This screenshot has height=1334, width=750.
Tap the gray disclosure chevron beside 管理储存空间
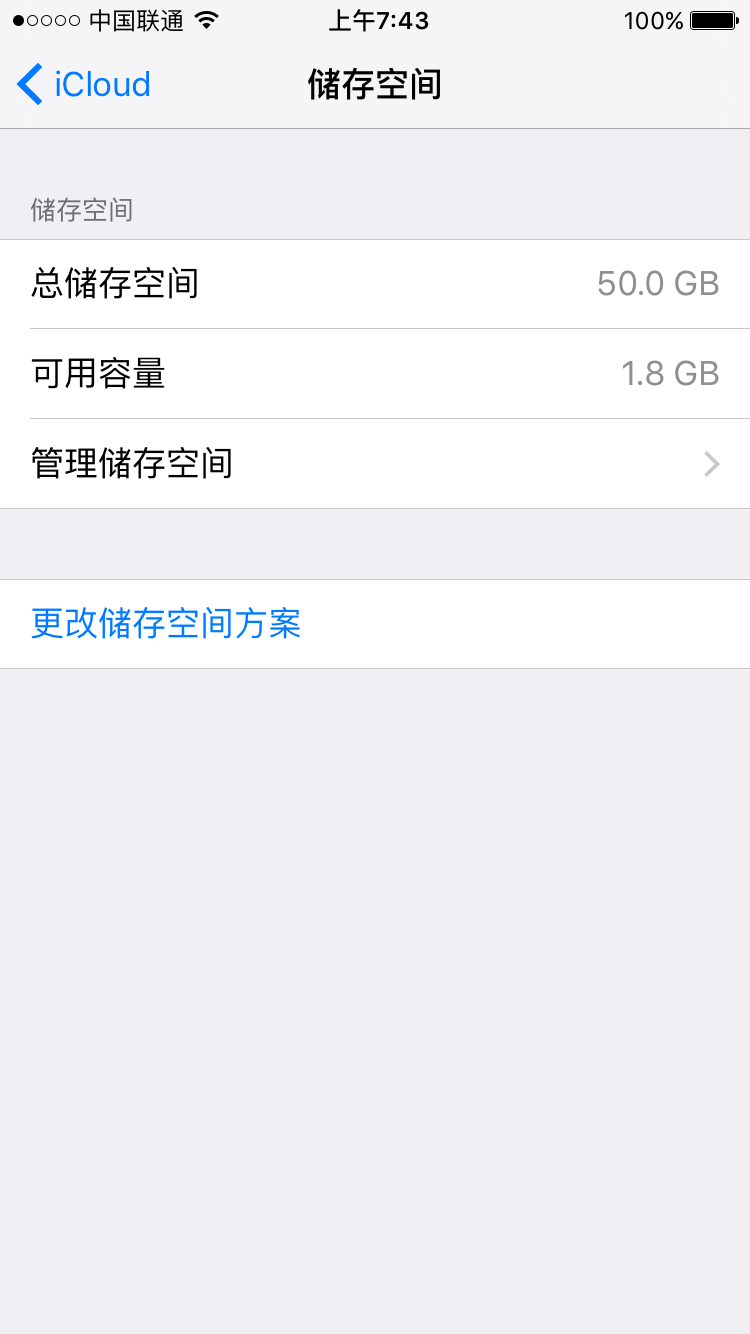[710, 464]
